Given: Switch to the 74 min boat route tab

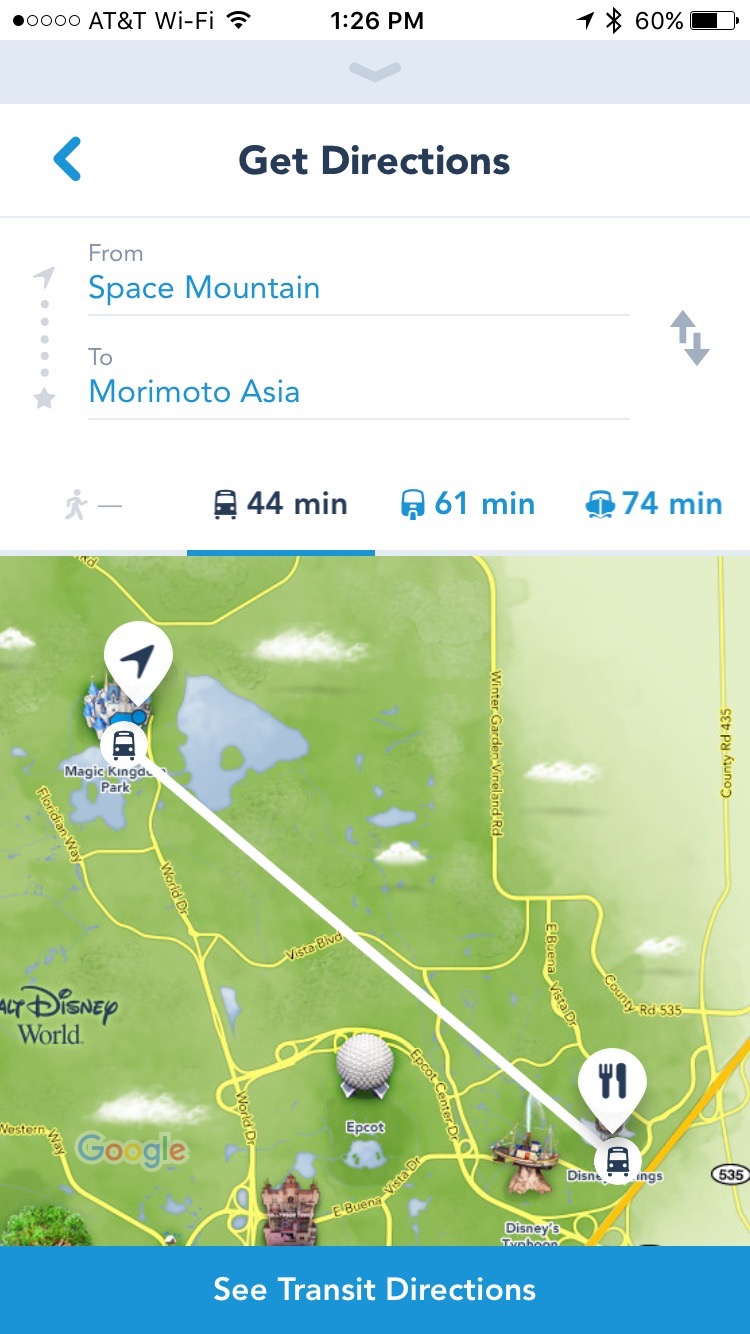Looking at the screenshot, I should click(x=653, y=503).
